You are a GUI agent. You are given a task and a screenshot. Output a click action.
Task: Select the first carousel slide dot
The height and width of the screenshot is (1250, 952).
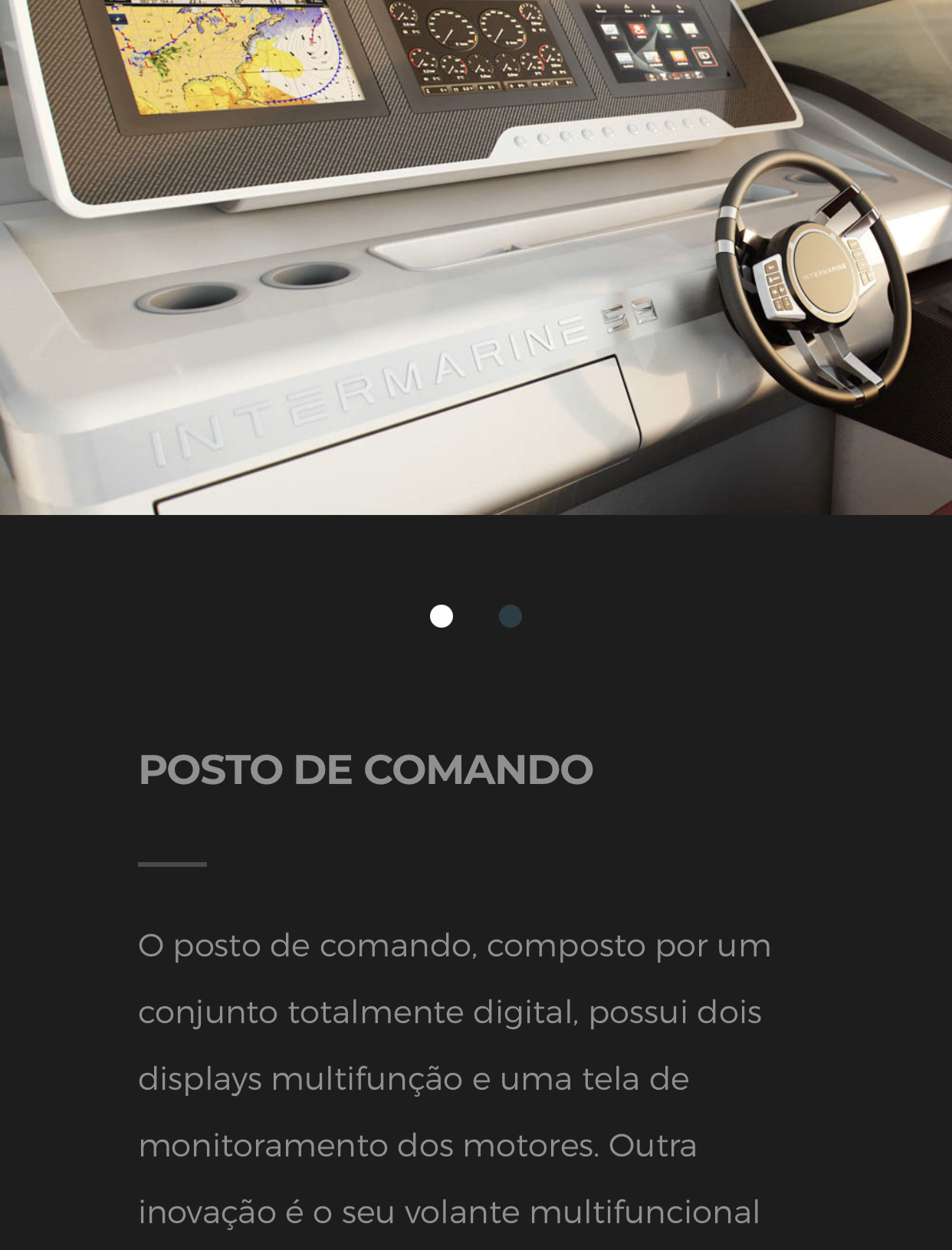(x=442, y=616)
